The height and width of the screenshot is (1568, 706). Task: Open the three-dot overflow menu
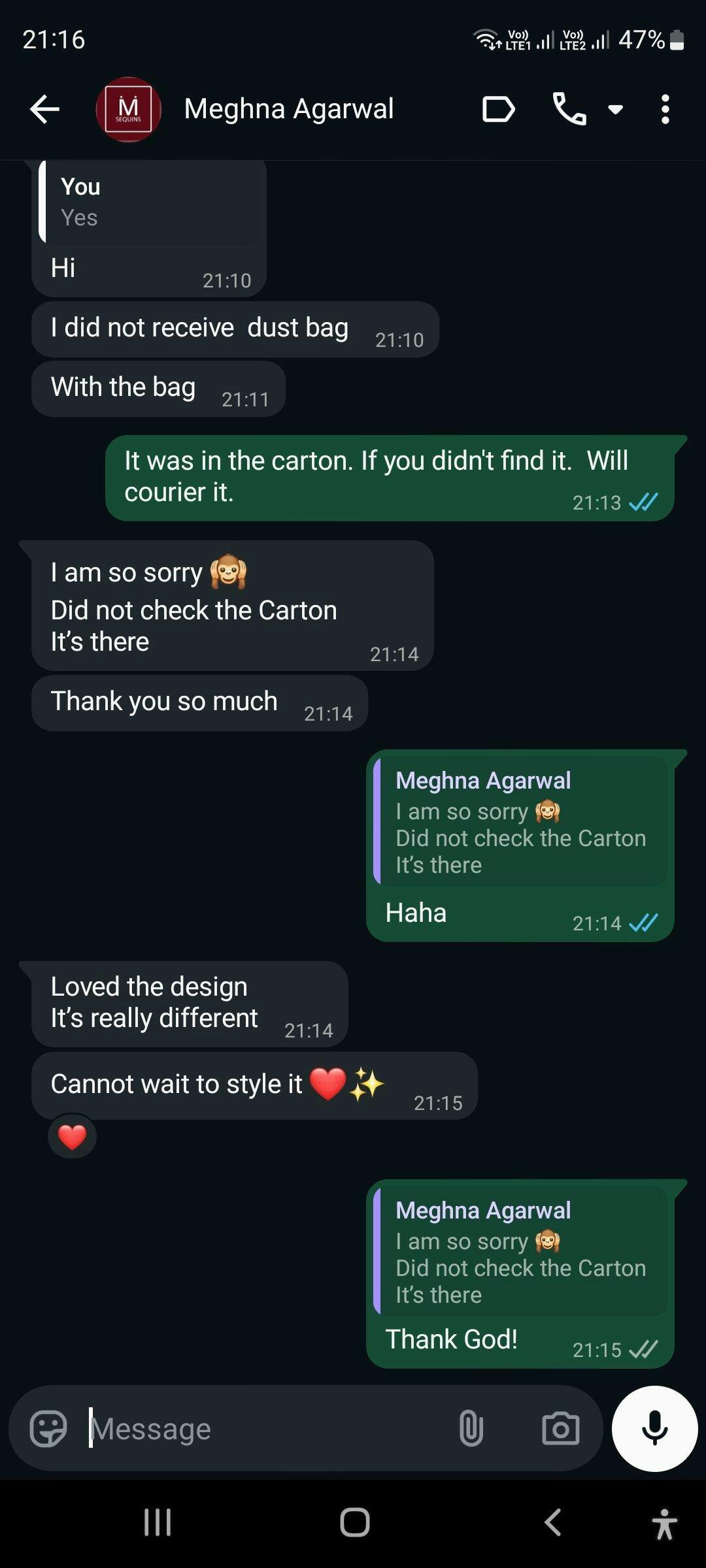(665, 109)
